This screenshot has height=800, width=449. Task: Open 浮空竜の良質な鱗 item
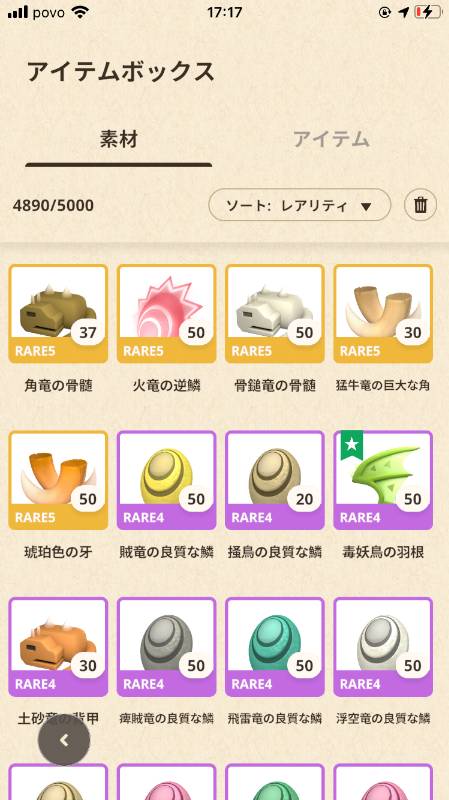[383, 647]
